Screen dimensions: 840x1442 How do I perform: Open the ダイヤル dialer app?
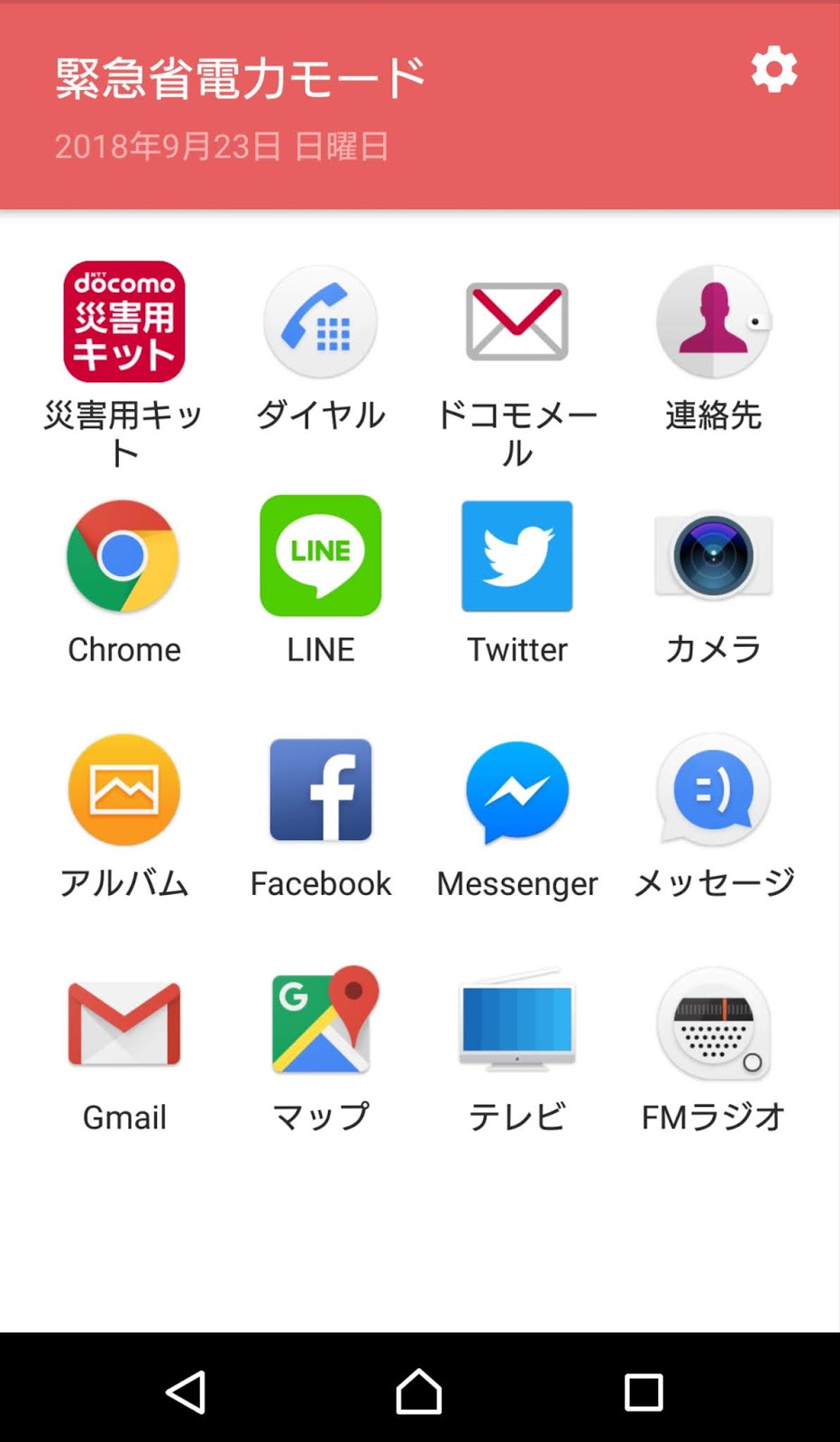tap(321, 322)
